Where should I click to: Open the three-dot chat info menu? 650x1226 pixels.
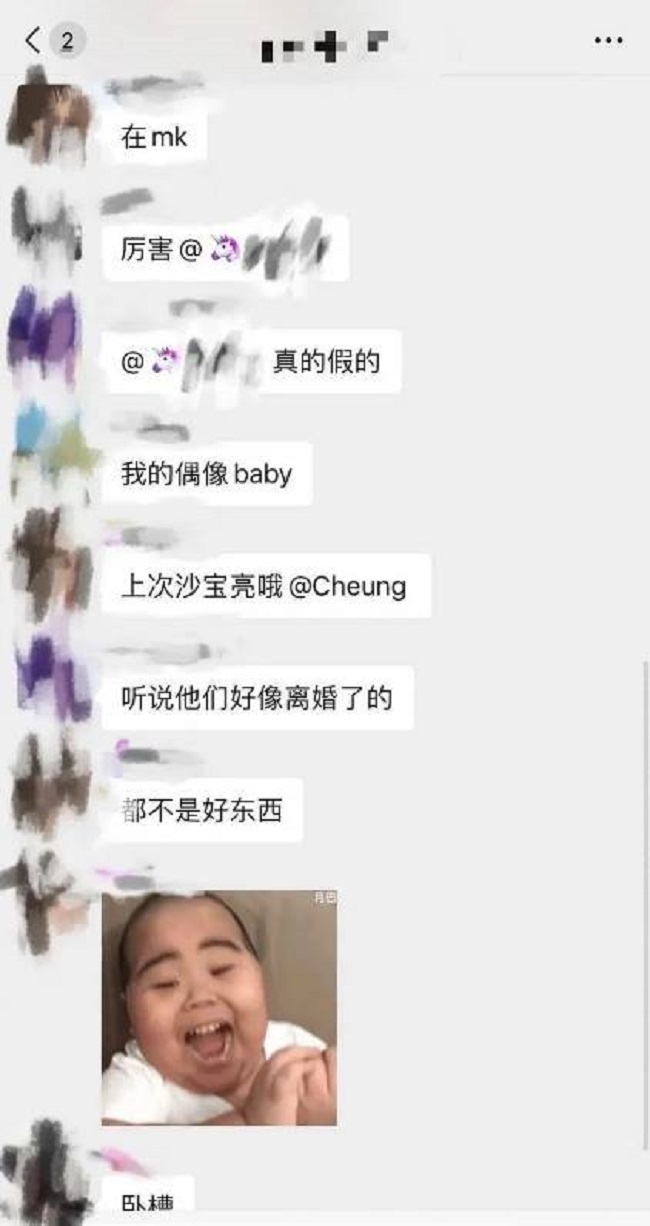(608, 41)
